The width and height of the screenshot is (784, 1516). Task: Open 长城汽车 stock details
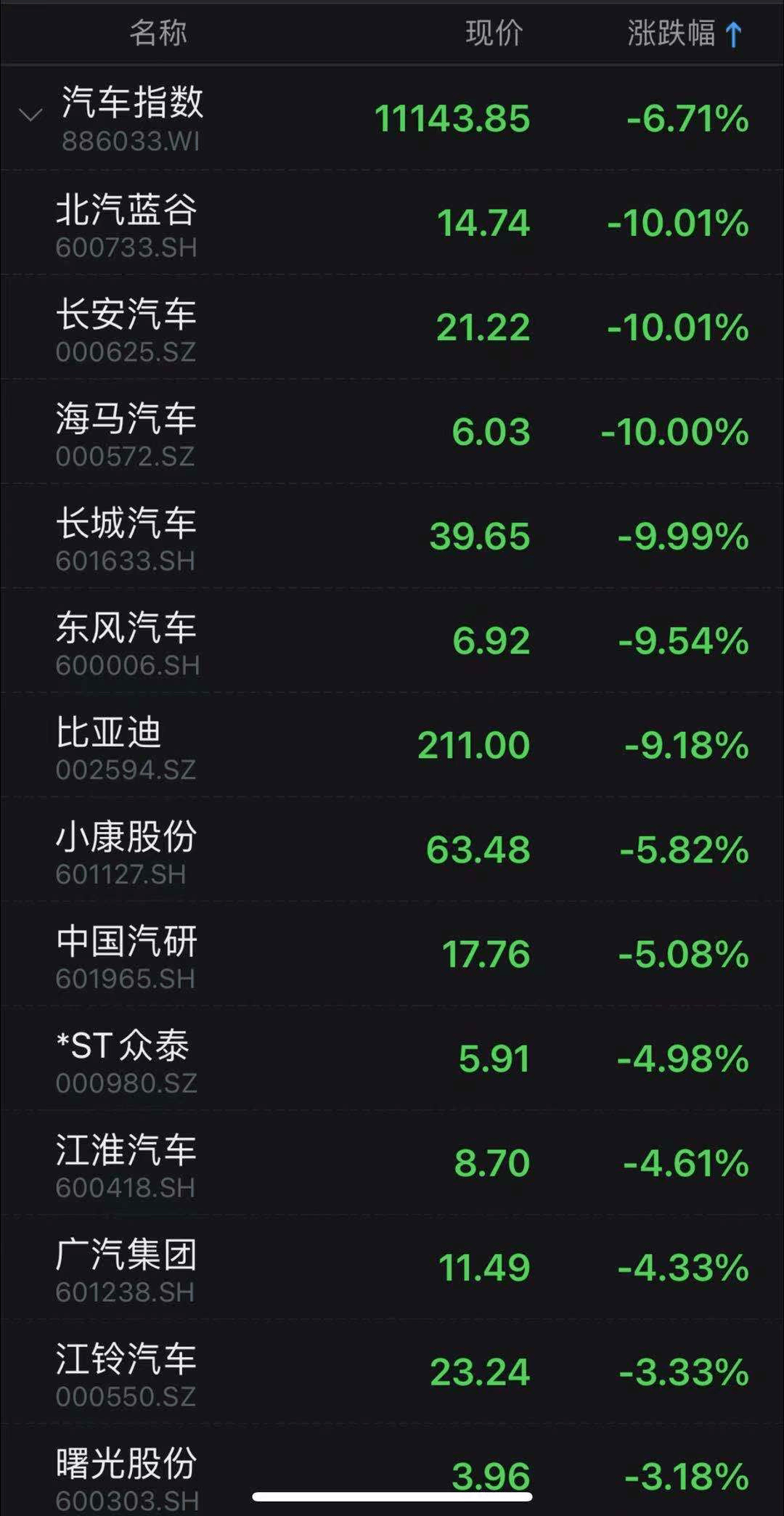pos(392,537)
